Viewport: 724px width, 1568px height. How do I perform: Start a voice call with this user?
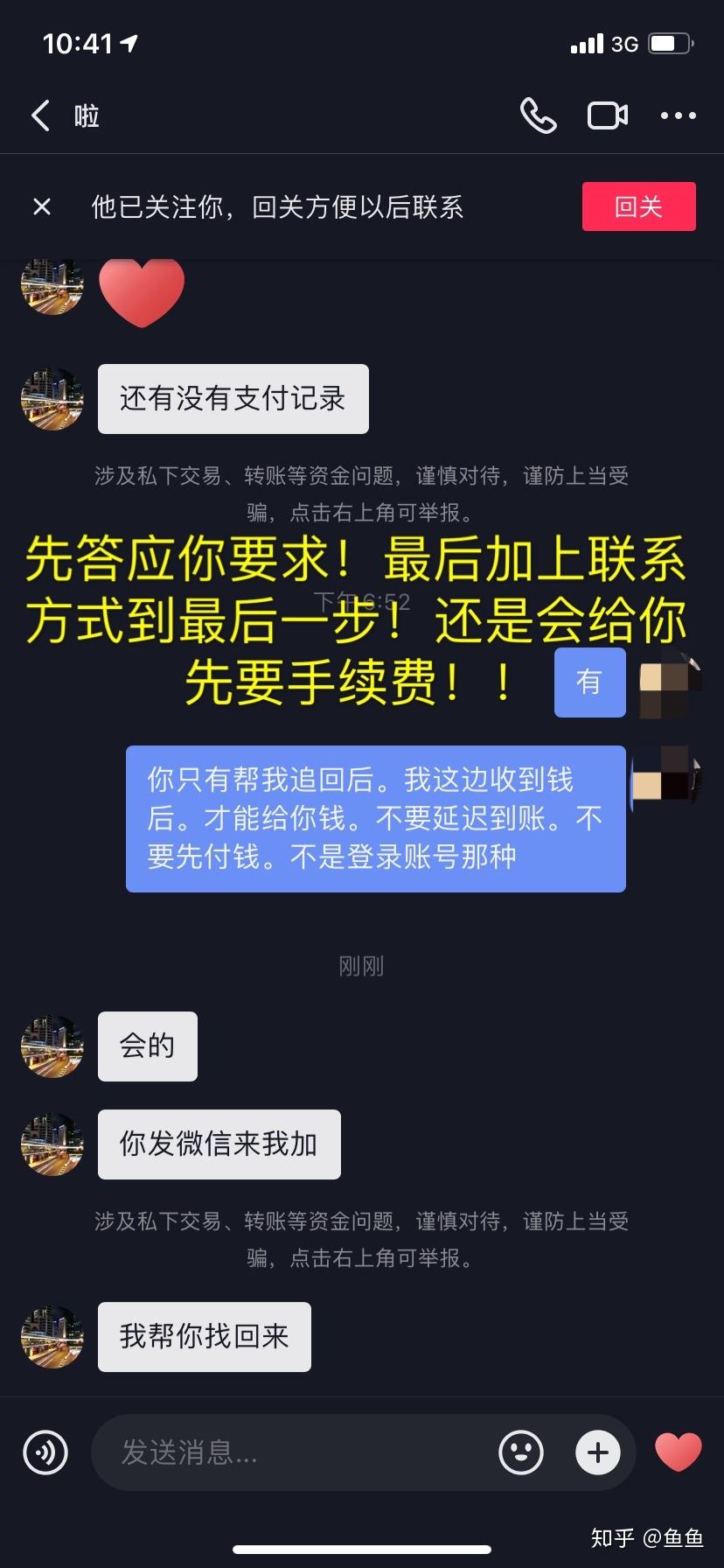540,115
